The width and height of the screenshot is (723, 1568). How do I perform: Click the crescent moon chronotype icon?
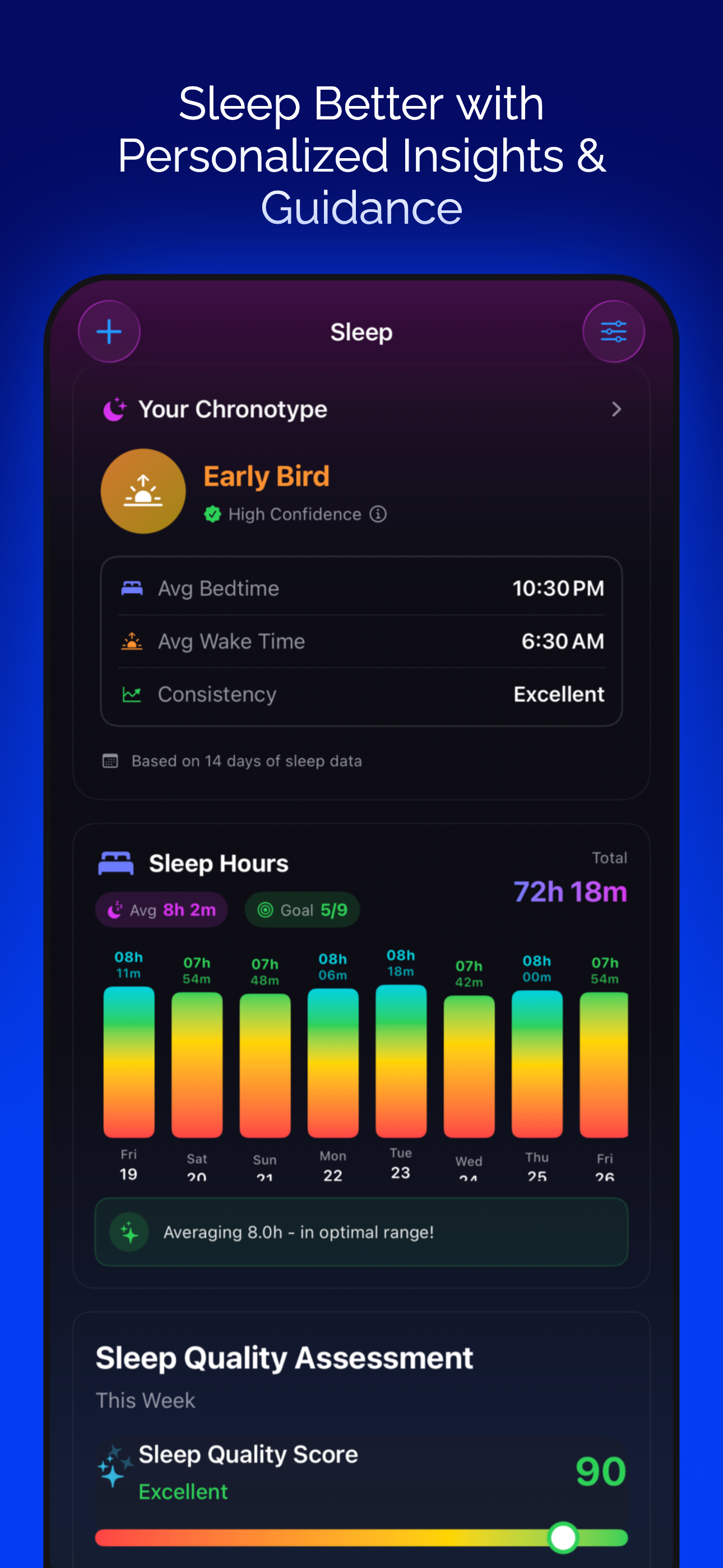(114, 408)
